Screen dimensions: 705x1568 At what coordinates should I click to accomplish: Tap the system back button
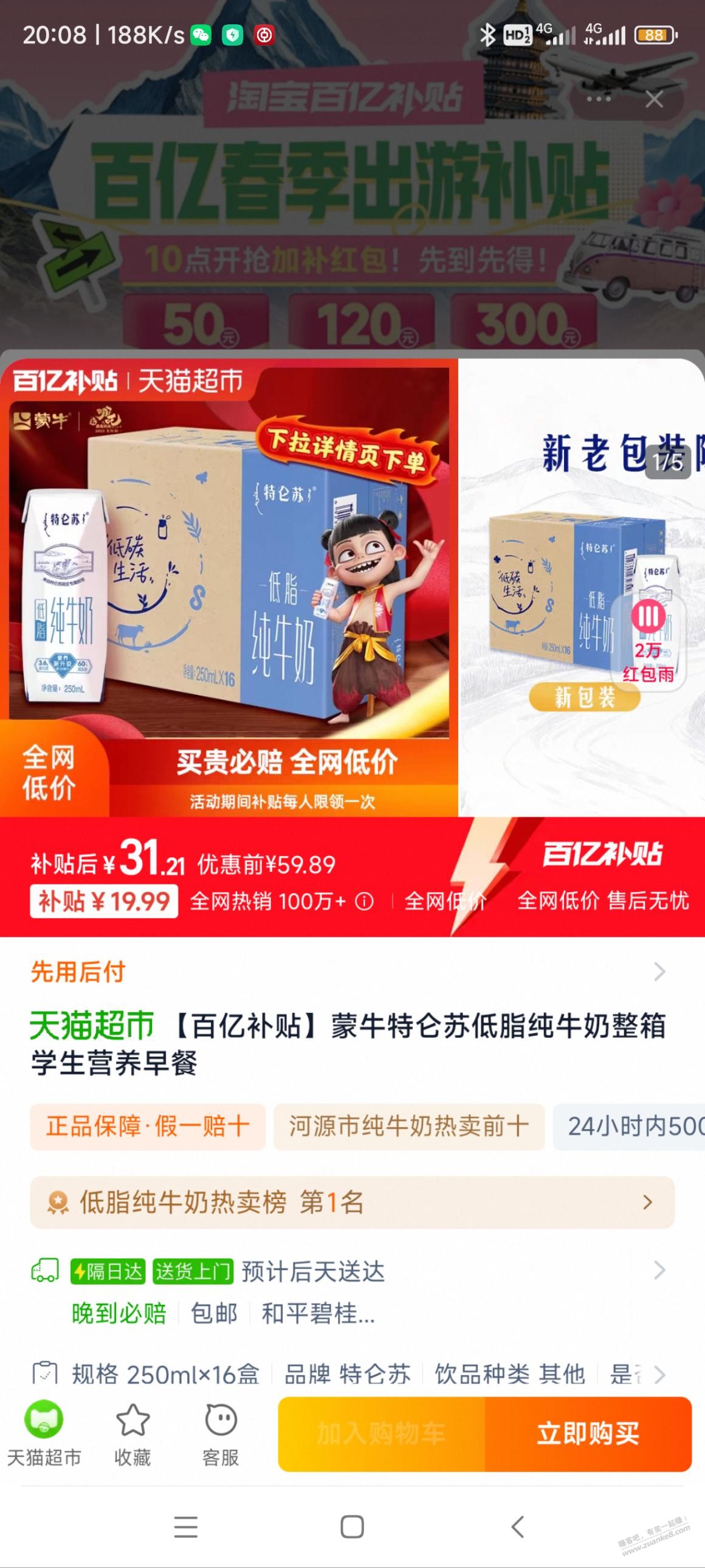(x=518, y=1527)
